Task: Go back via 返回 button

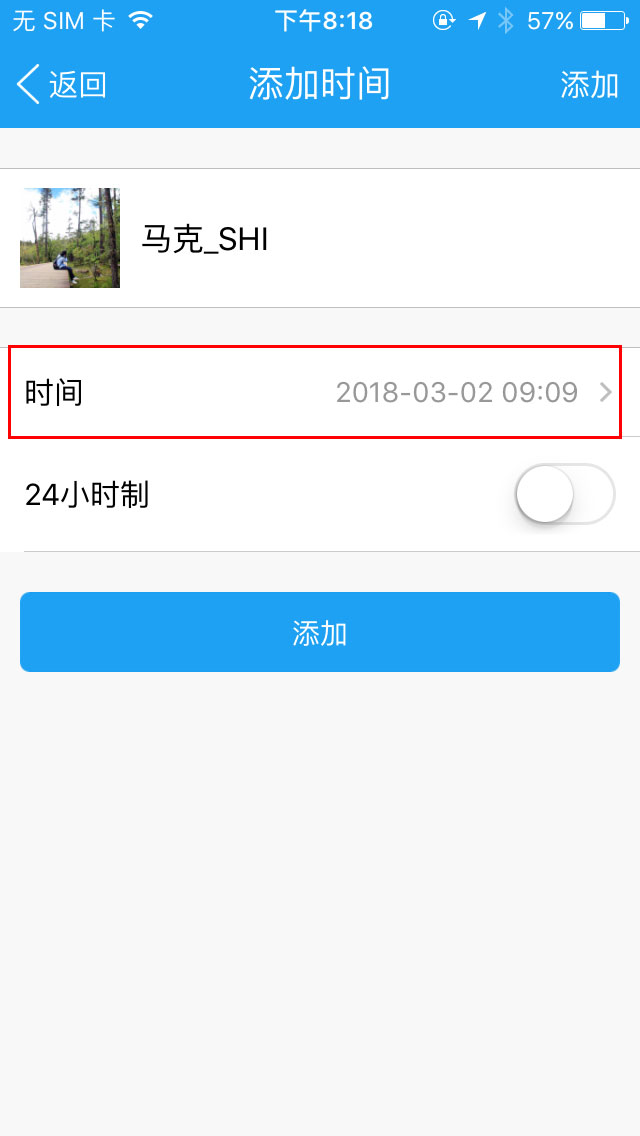Action: pyautogui.click(x=62, y=85)
